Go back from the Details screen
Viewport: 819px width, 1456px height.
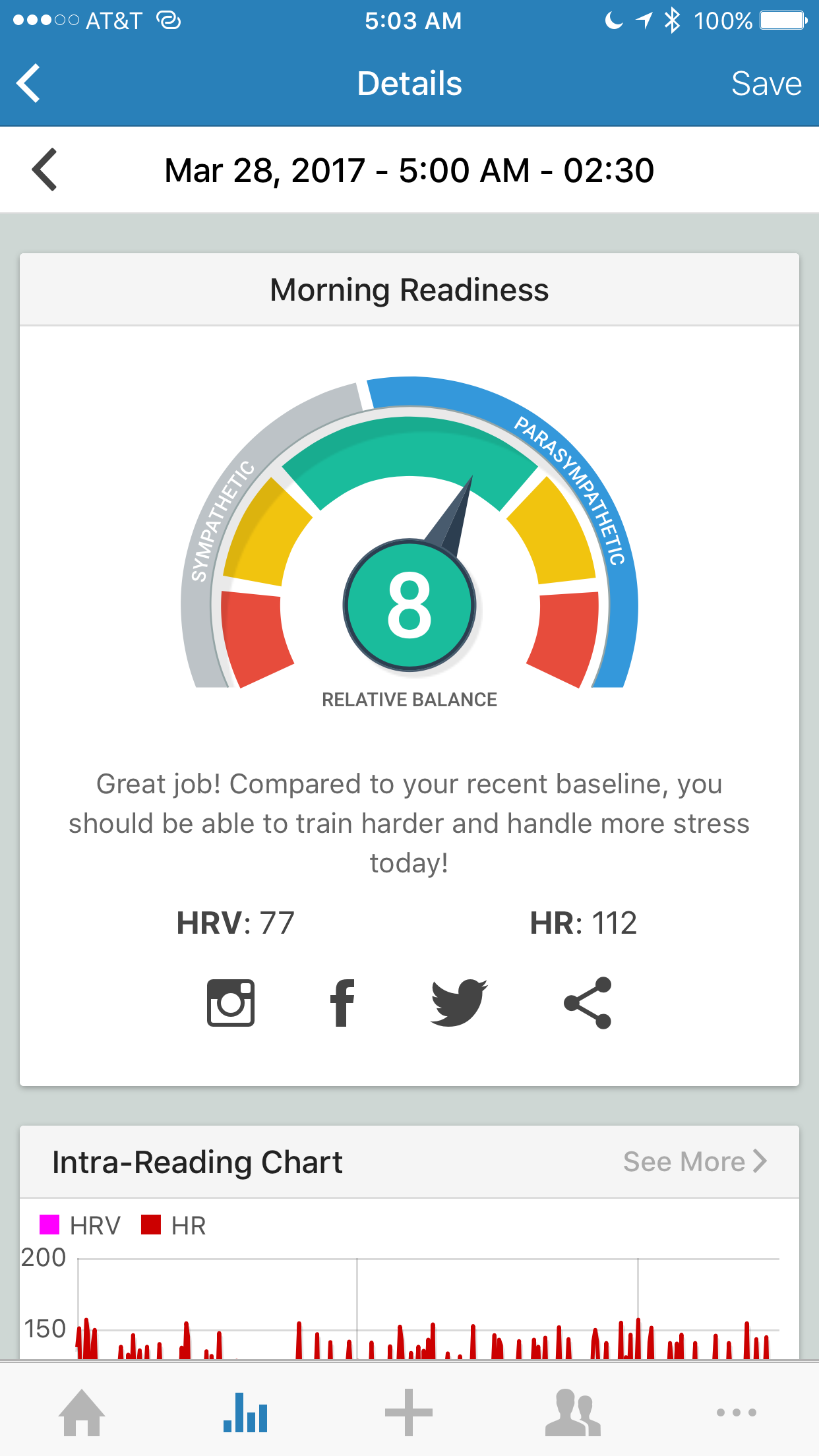(x=28, y=83)
